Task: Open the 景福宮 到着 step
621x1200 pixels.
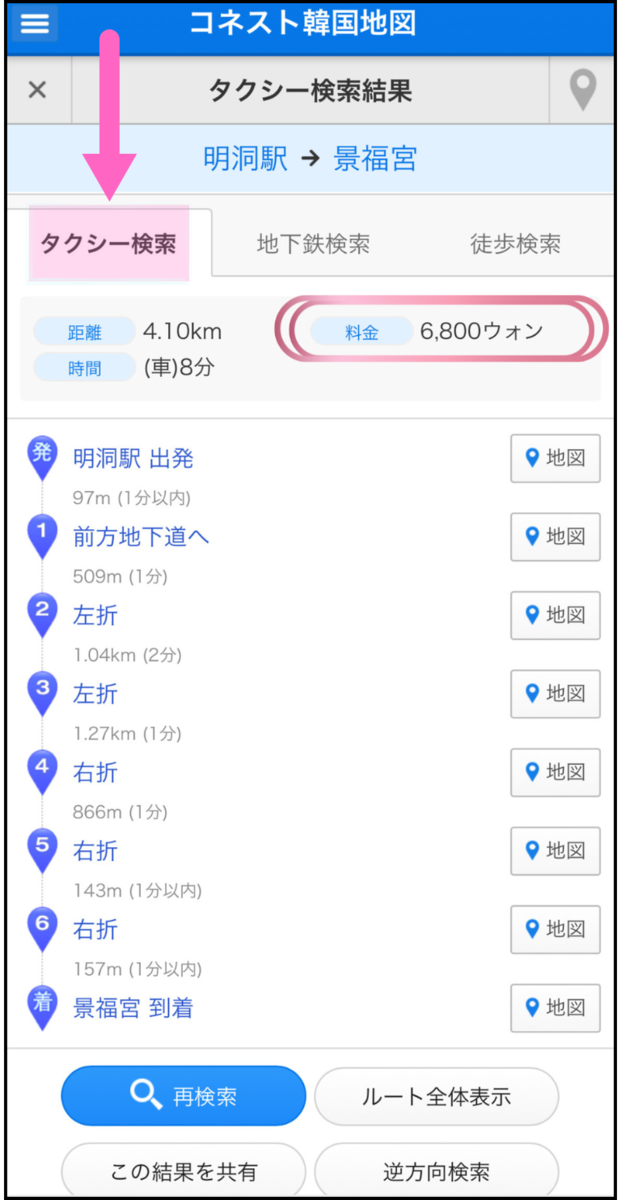Action: coord(133,1008)
